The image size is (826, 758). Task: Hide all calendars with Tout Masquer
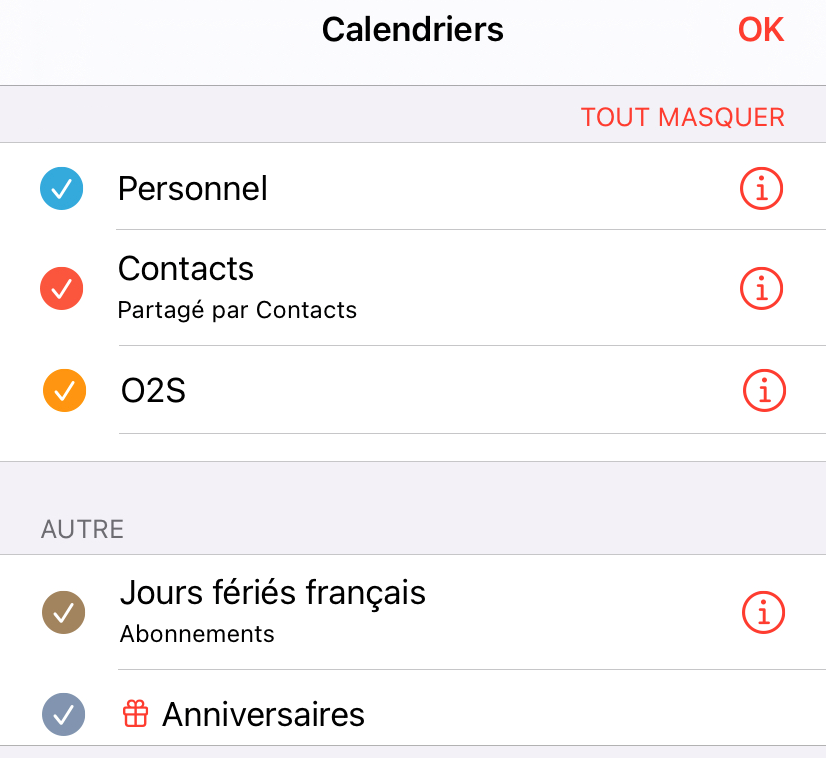pos(682,117)
